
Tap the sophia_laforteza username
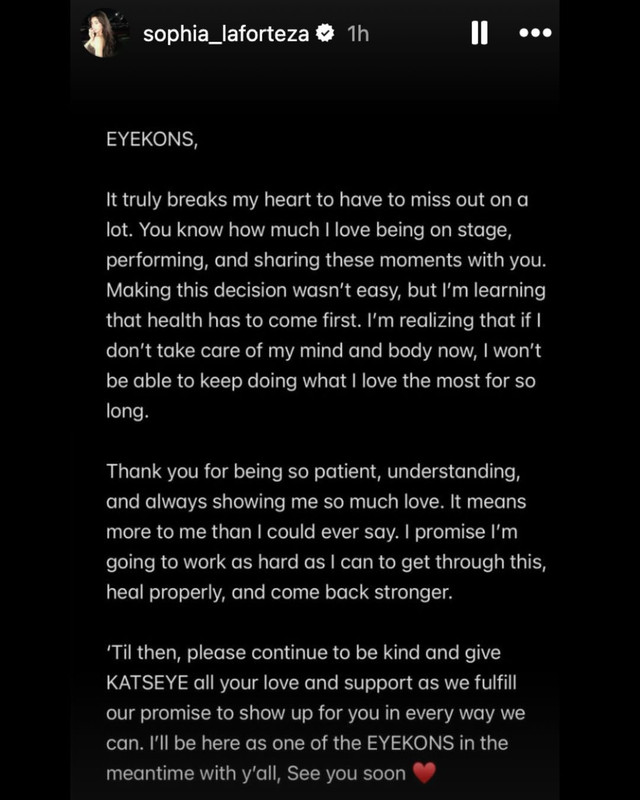226,34
